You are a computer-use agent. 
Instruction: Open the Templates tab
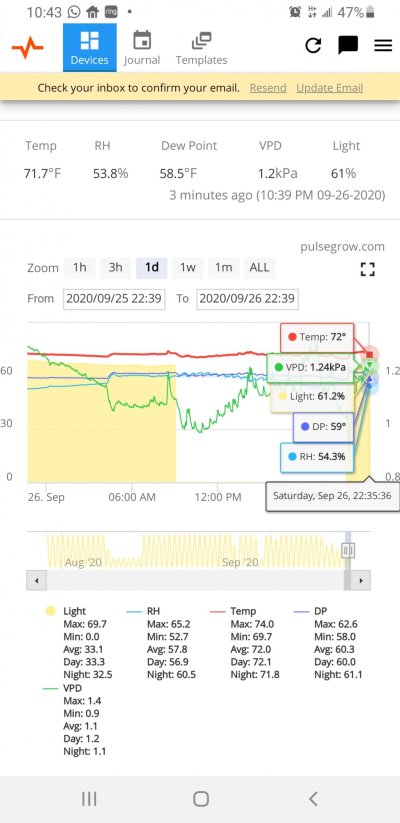pos(202,48)
